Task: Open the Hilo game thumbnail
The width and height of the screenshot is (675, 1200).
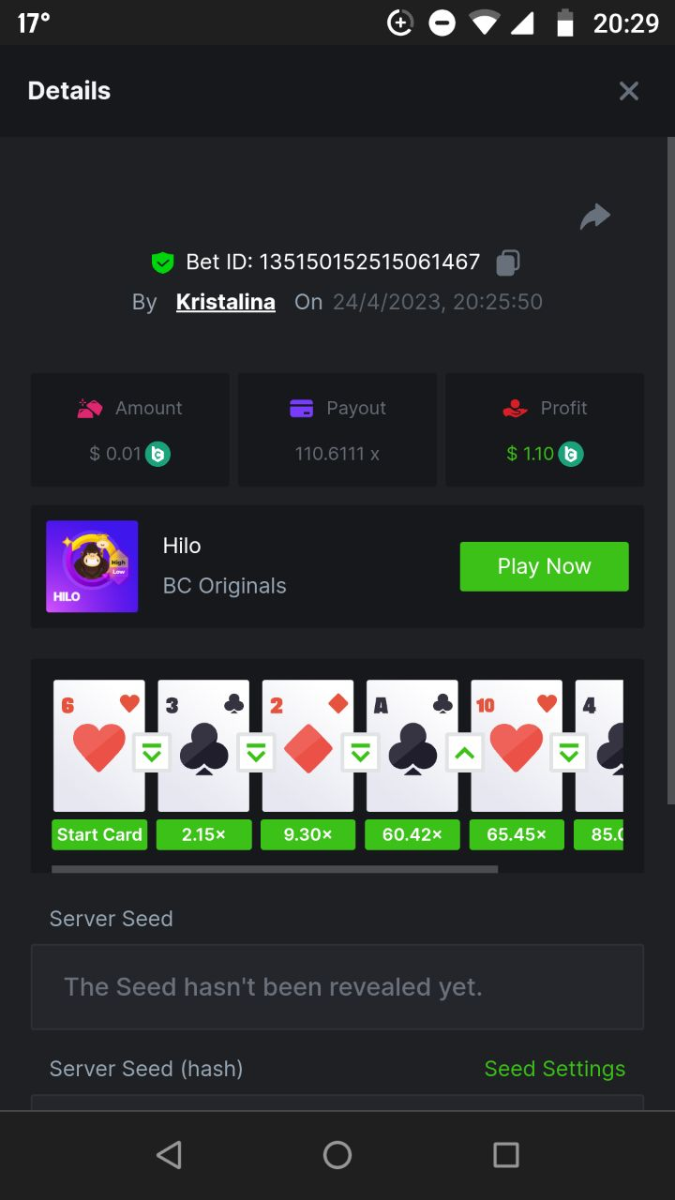Action: (92, 566)
